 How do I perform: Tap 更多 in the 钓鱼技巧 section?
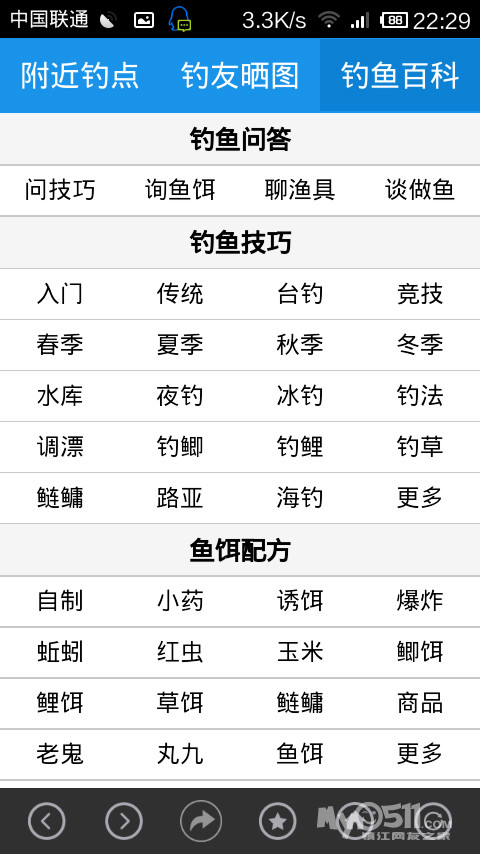(x=420, y=498)
